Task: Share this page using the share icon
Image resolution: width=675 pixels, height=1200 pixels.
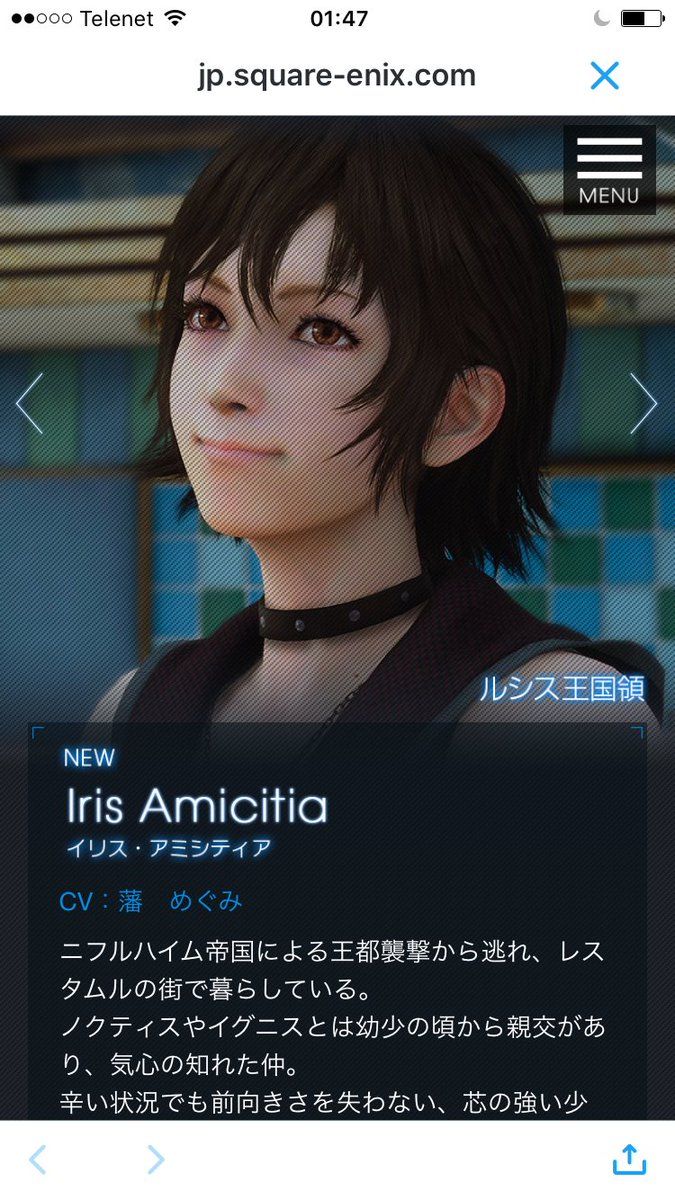Action: [629, 1158]
